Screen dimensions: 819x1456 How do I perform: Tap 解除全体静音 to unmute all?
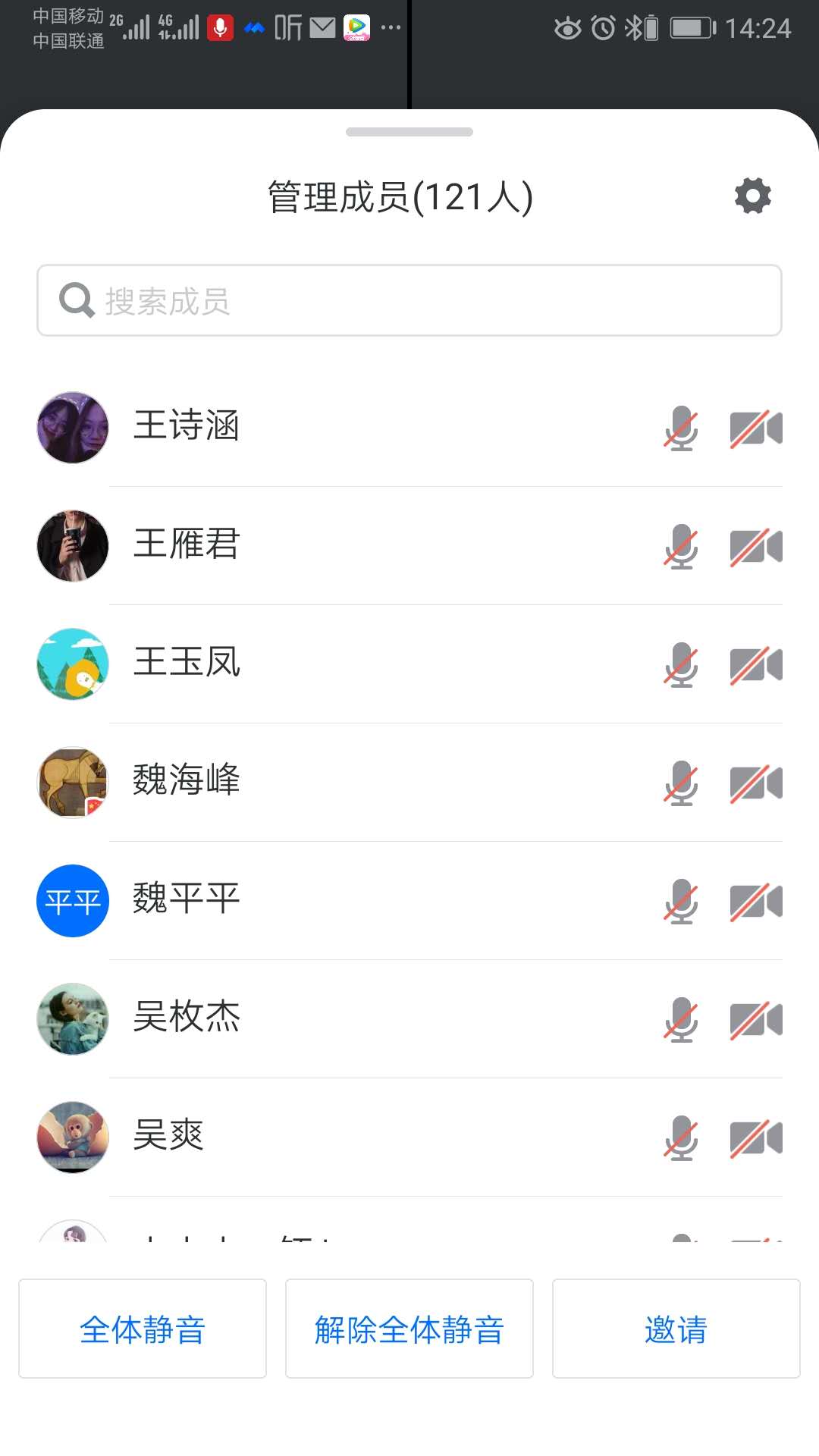click(409, 1329)
